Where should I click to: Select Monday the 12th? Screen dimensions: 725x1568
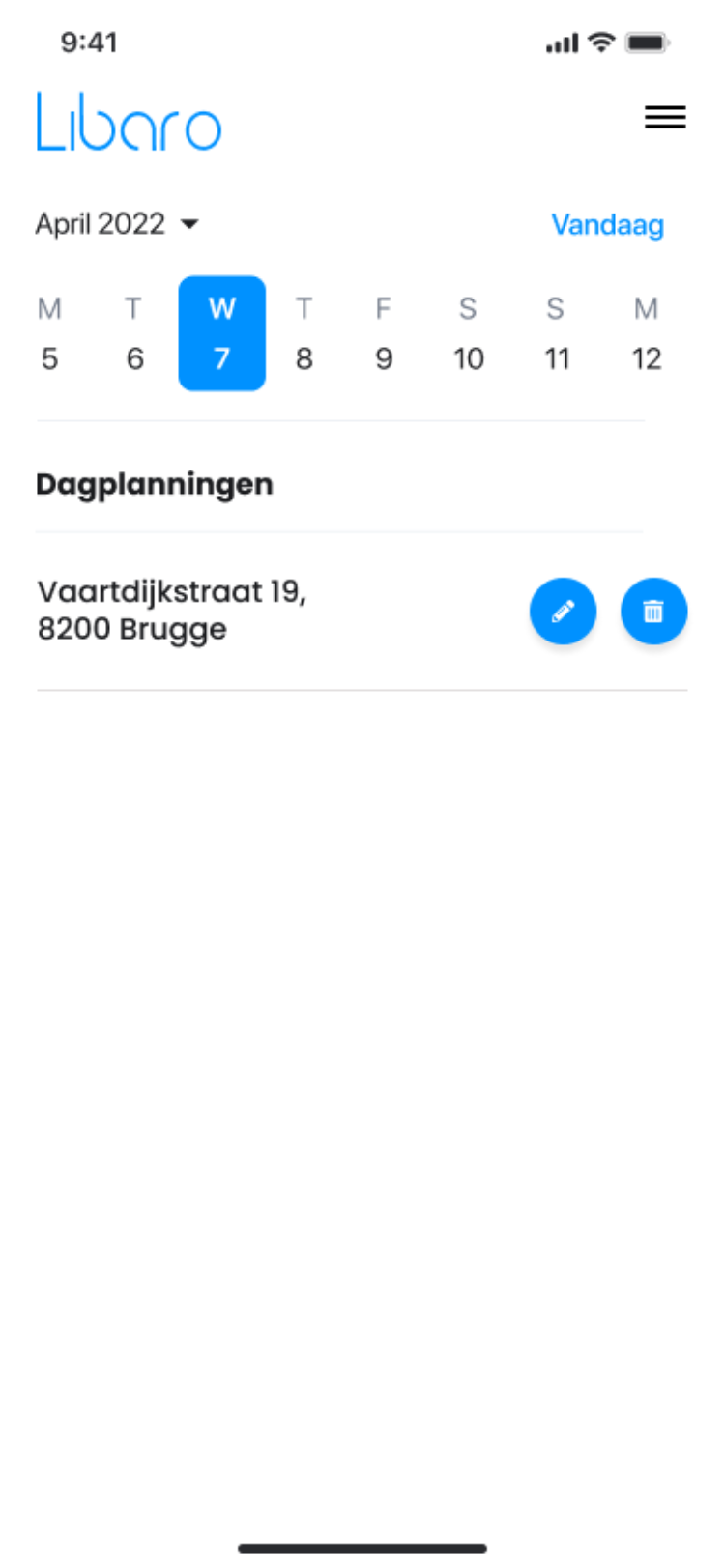tap(646, 334)
